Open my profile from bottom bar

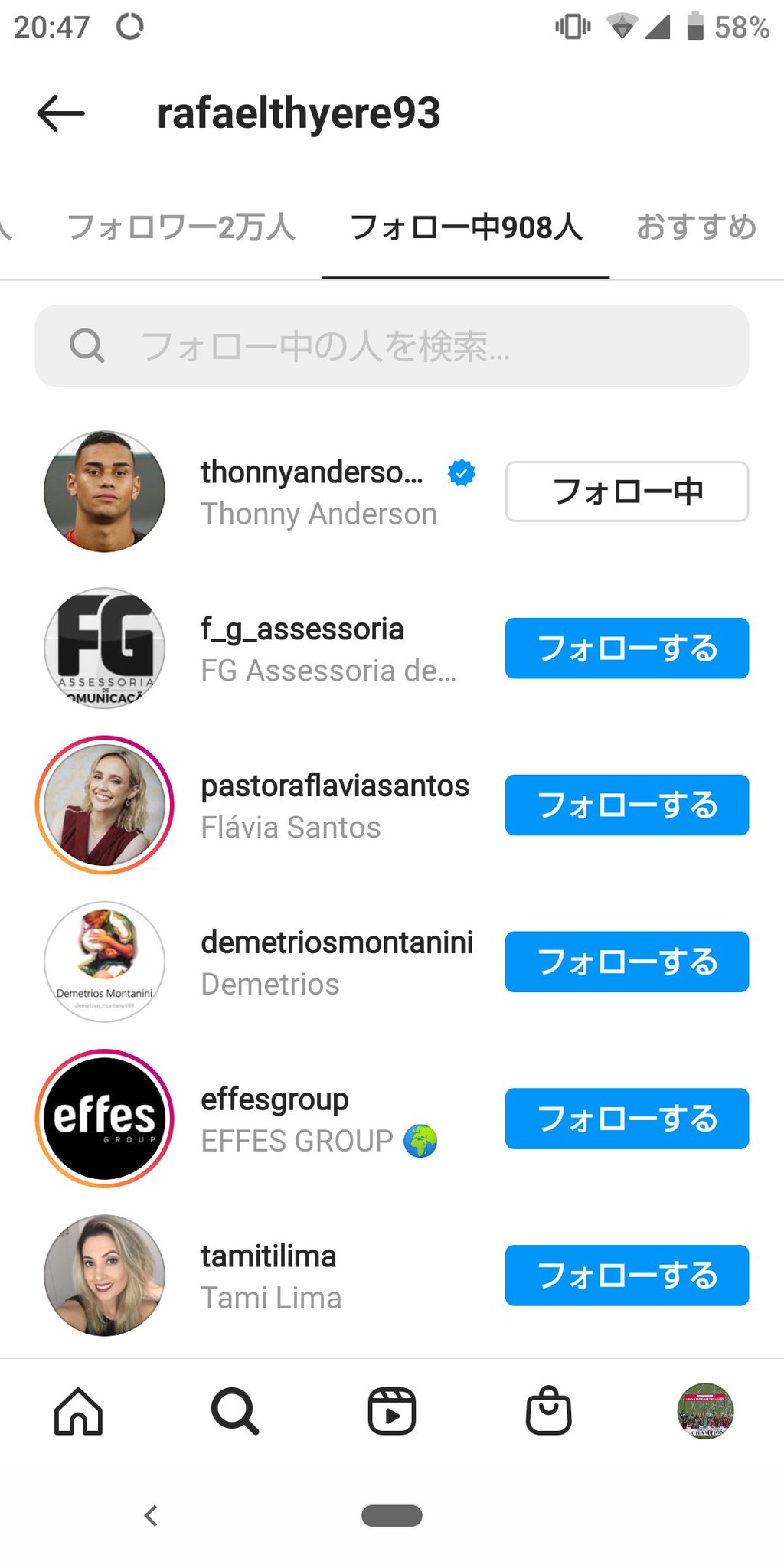click(x=705, y=1411)
